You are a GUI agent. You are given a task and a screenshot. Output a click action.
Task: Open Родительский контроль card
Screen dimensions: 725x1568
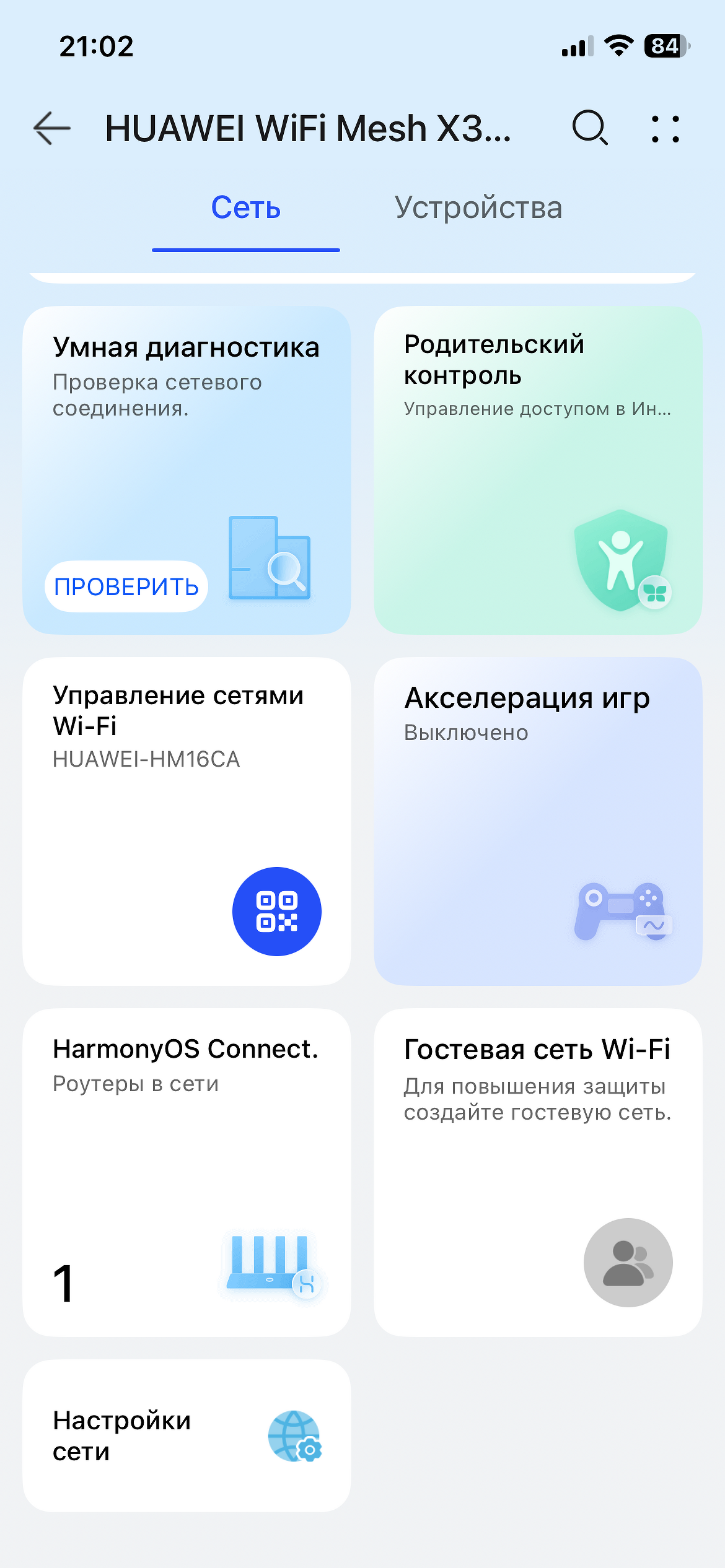[x=537, y=471]
